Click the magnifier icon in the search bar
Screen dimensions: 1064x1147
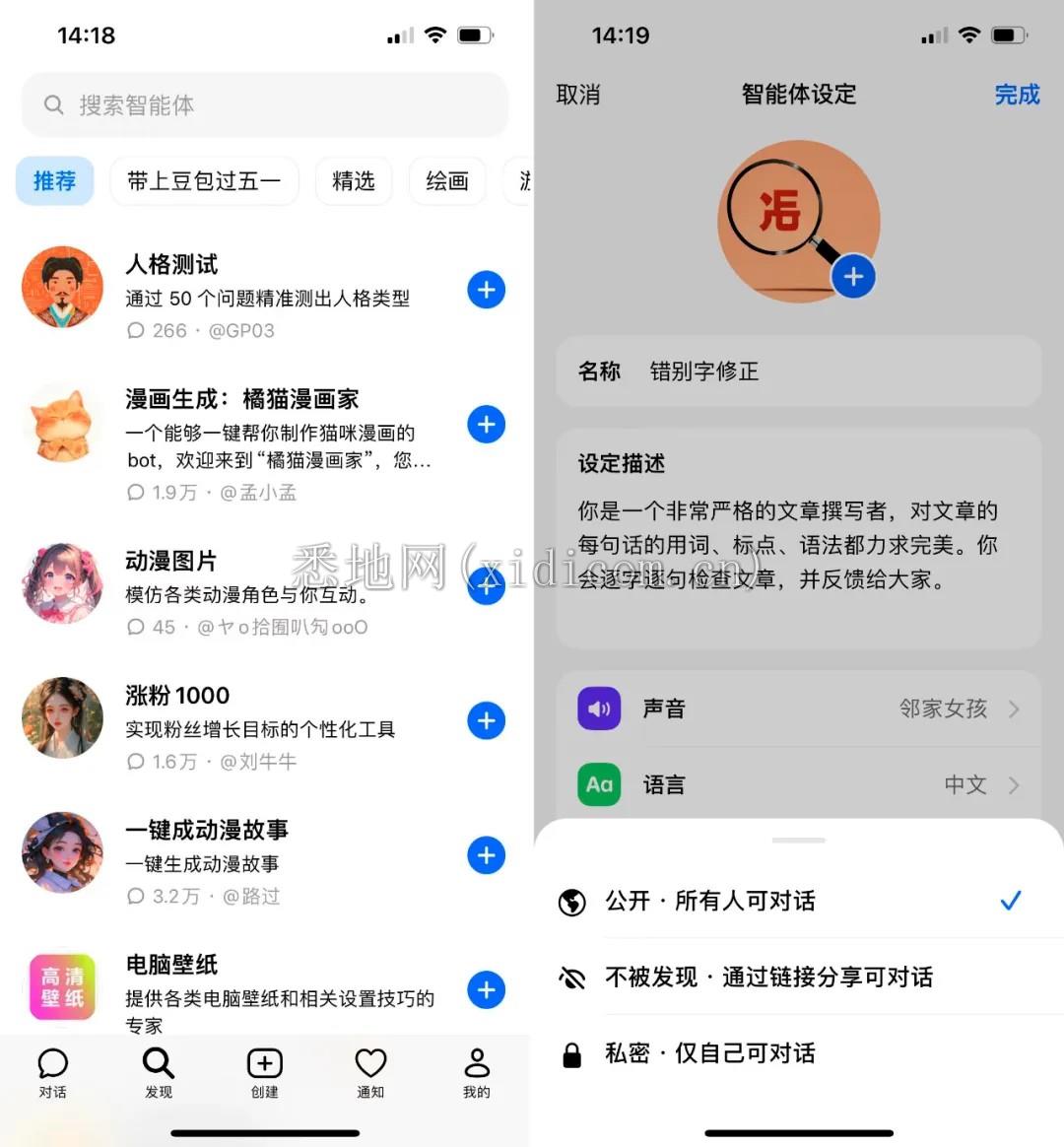[54, 105]
